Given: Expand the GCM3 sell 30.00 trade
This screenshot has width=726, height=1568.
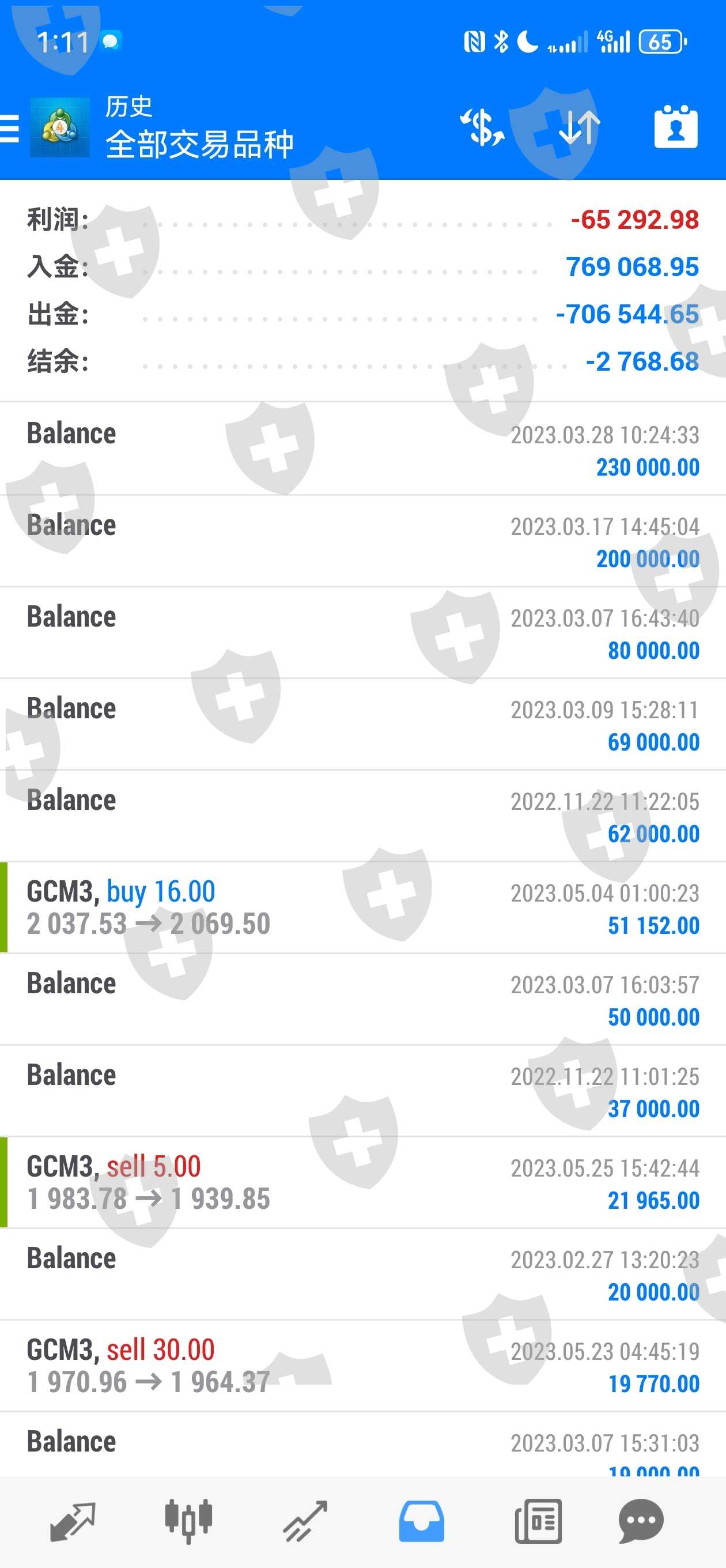Looking at the screenshot, I should (x=362, y=1365).
